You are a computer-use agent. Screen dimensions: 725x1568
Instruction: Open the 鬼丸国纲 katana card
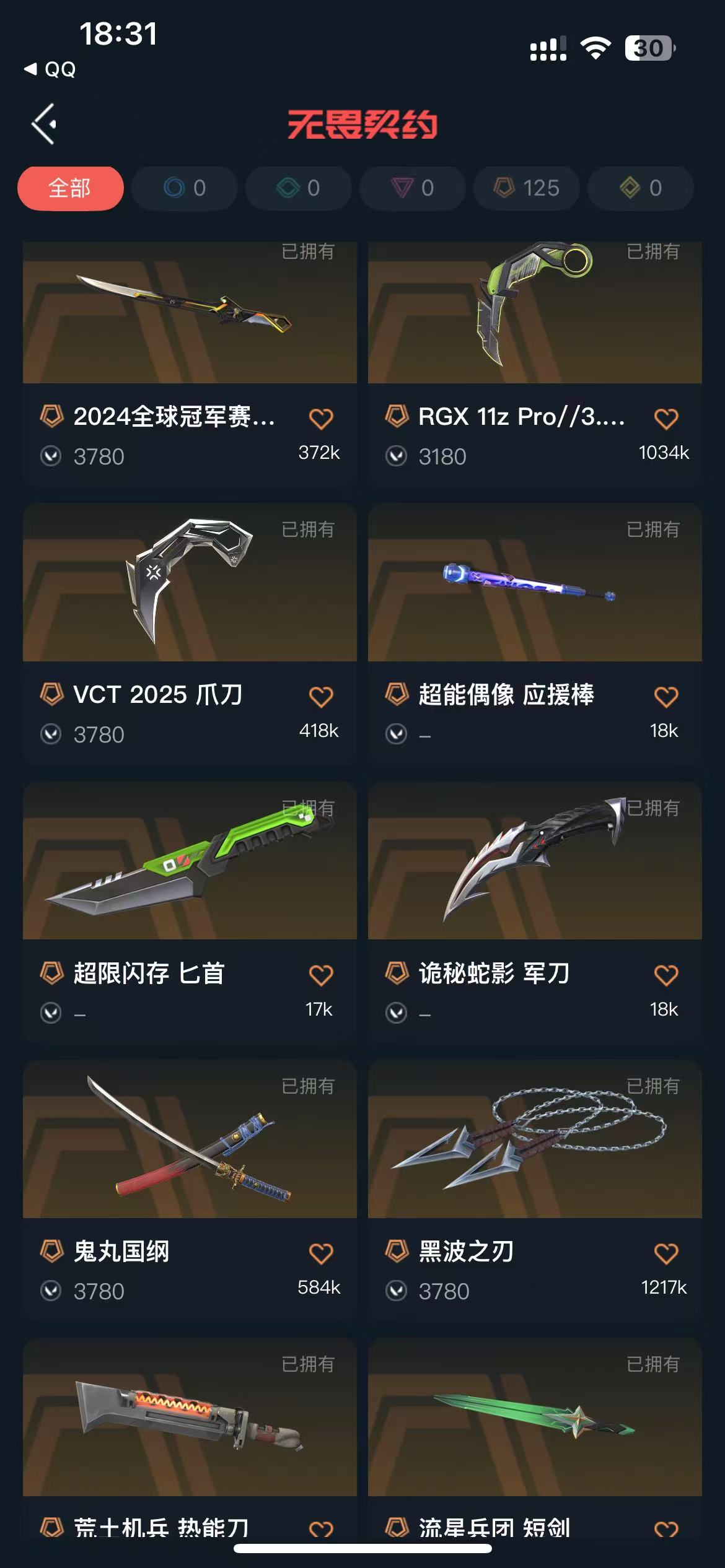click(x=190, y=1141)
